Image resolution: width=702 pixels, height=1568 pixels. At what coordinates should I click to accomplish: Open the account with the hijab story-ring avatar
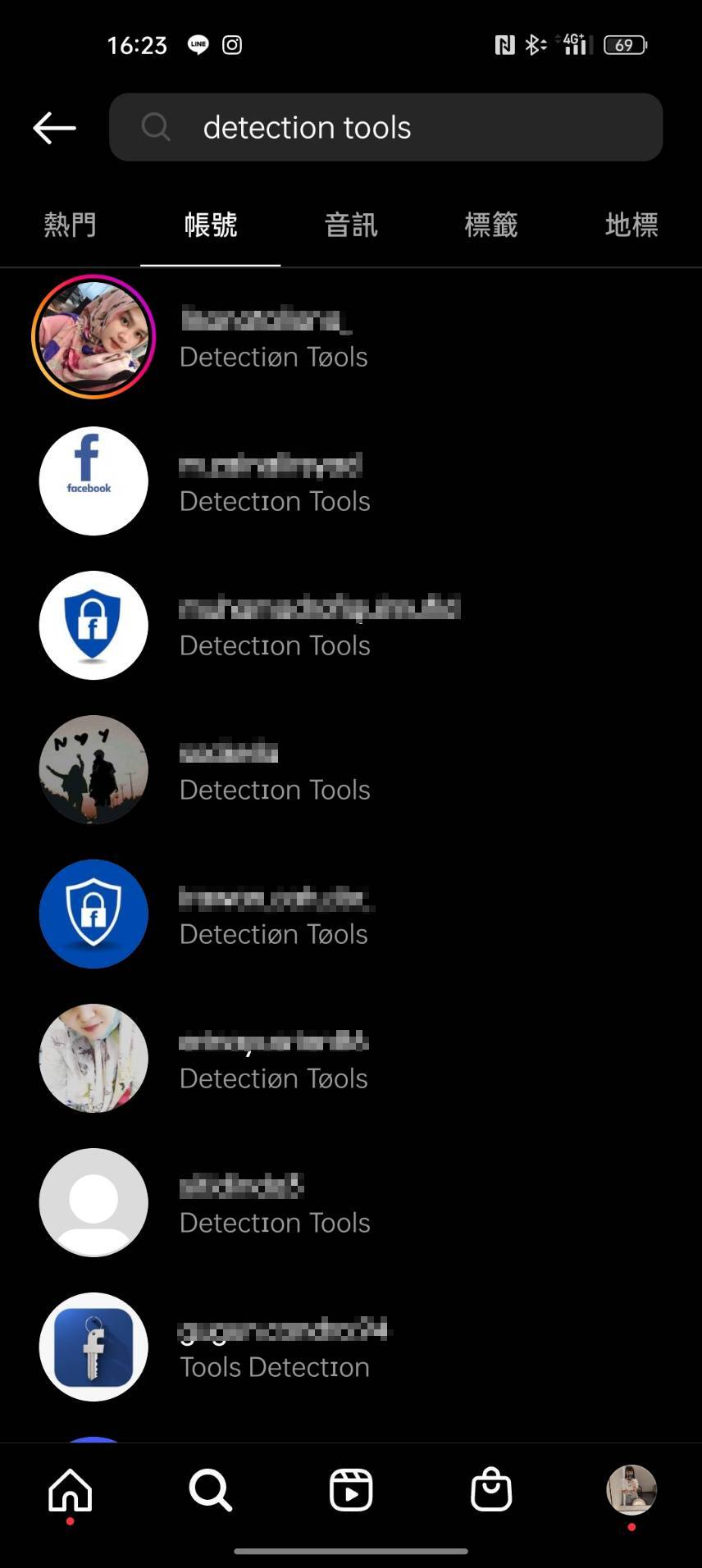(x=351, y=337)
